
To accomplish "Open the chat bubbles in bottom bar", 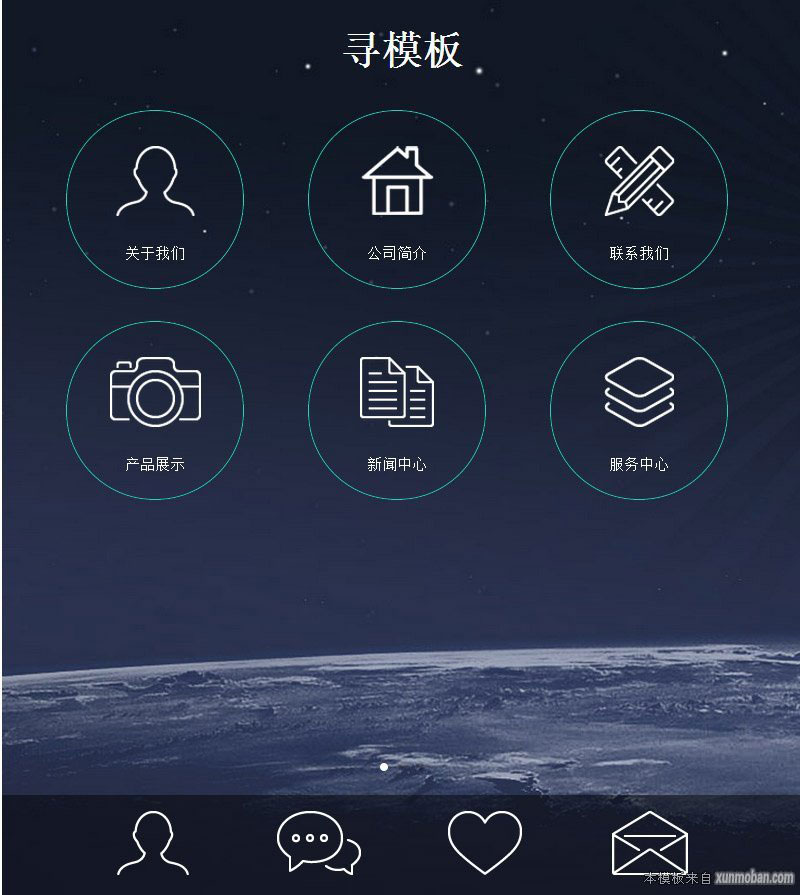I will 318,842.
